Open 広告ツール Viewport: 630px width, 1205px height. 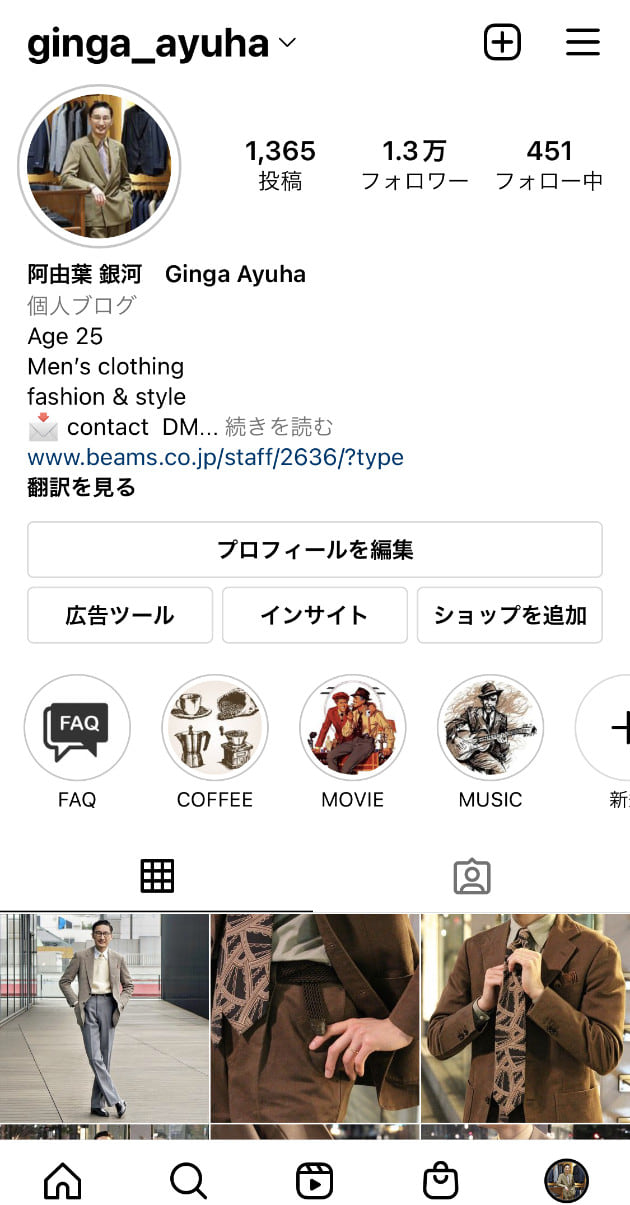click(x=120, y=615)
